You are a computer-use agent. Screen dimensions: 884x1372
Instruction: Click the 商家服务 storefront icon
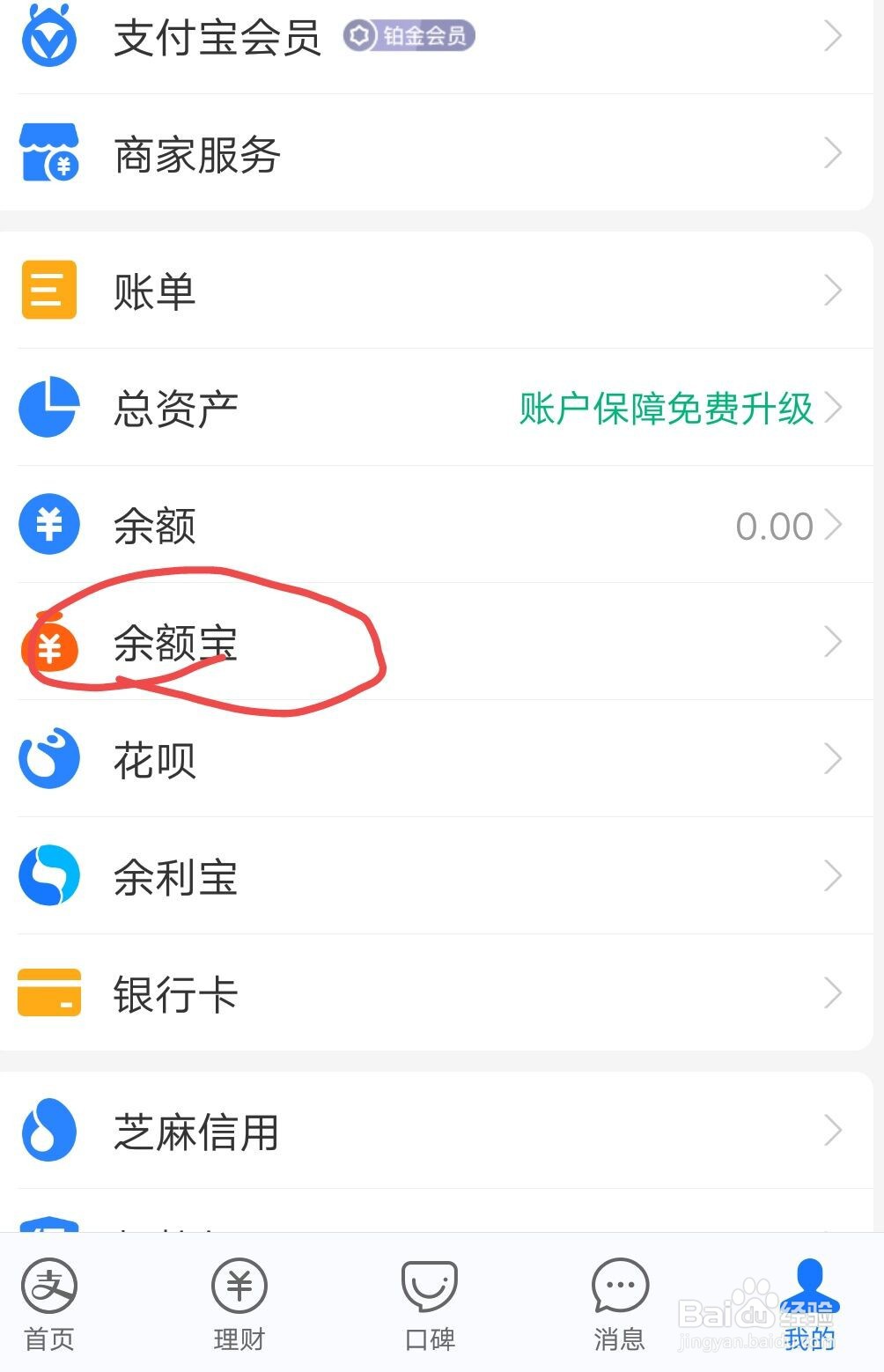coord(50,151)
